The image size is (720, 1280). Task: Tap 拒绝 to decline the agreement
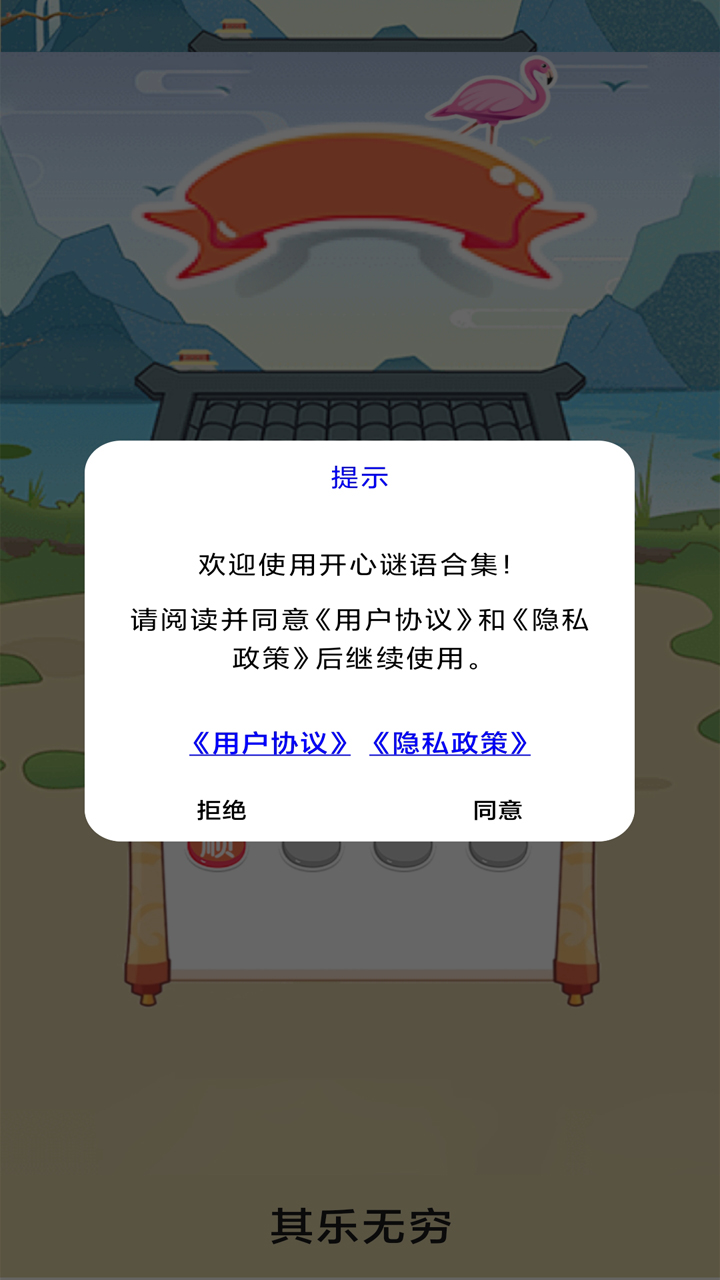(222, 810)
